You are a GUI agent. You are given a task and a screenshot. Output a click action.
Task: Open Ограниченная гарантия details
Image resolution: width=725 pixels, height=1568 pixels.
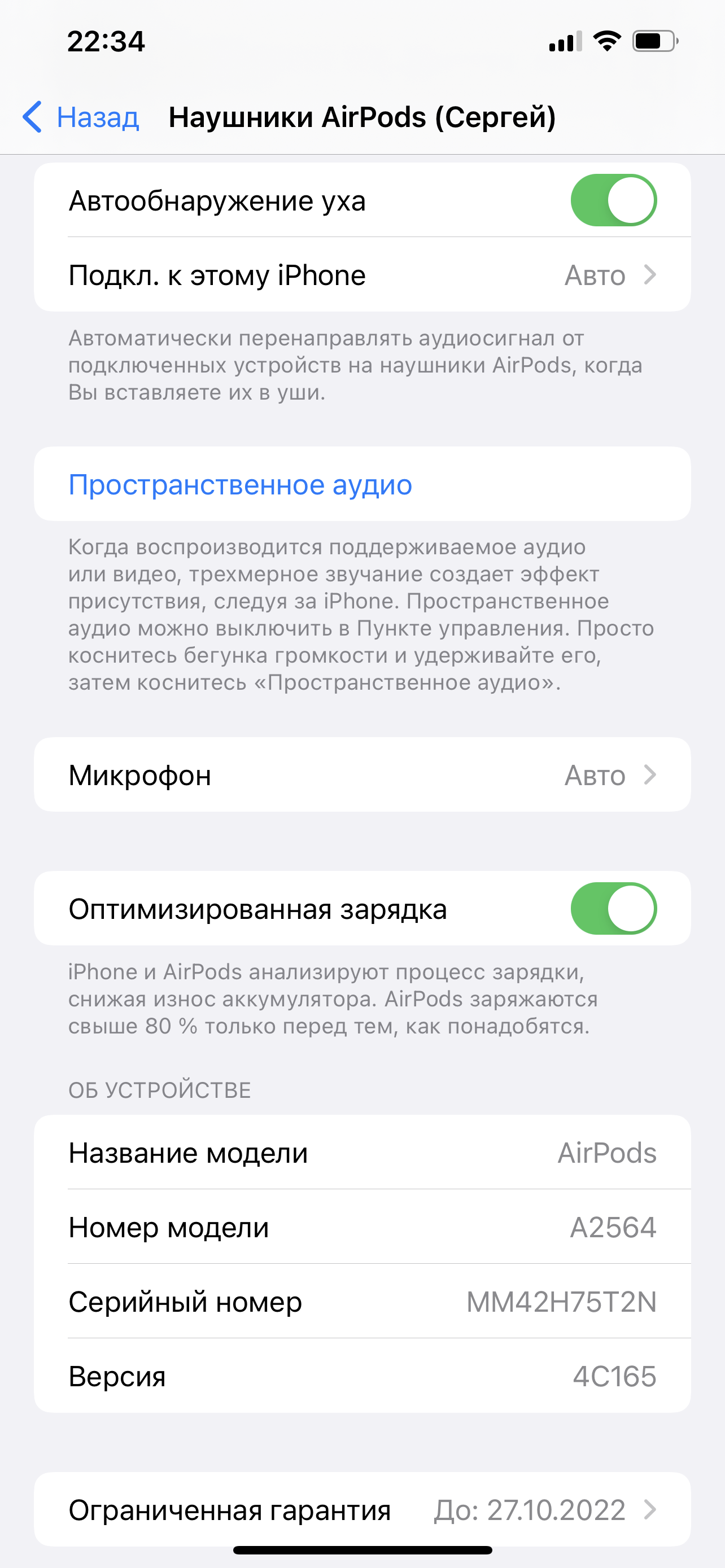pyautogui.click(x=362, y=1509)
